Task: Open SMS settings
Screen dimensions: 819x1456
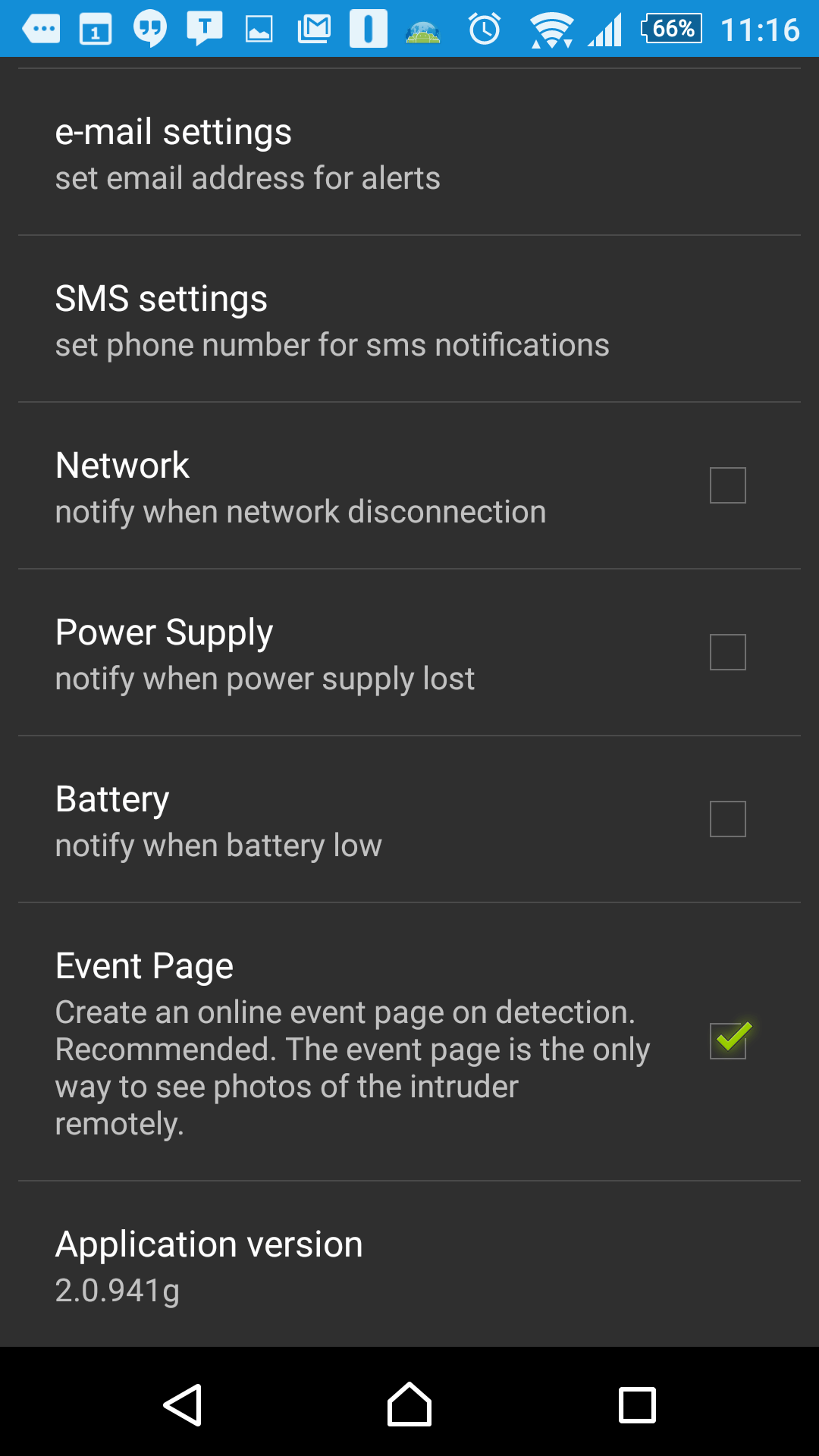Action: (409, 319)
